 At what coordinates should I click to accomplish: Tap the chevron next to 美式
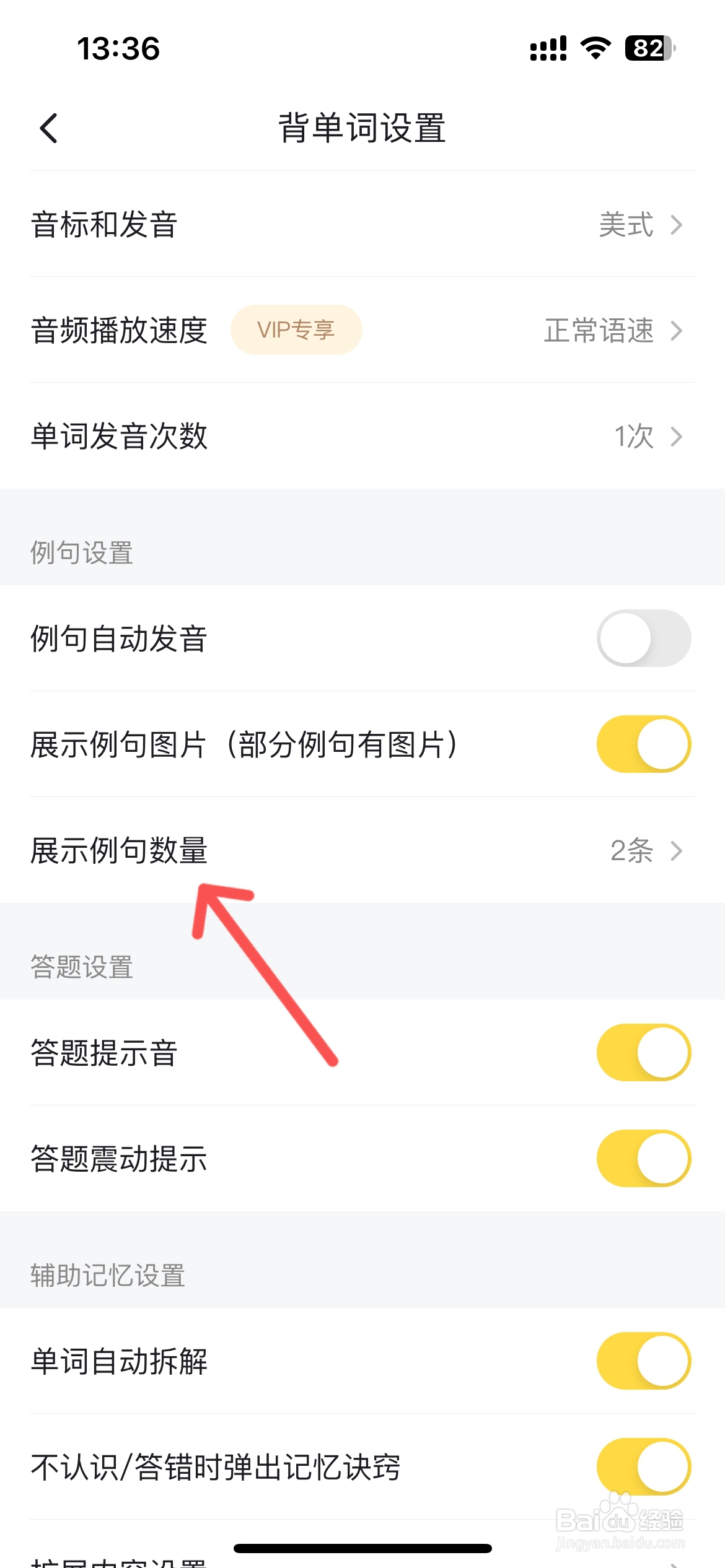pyautogui.click(x=677, y=227)
